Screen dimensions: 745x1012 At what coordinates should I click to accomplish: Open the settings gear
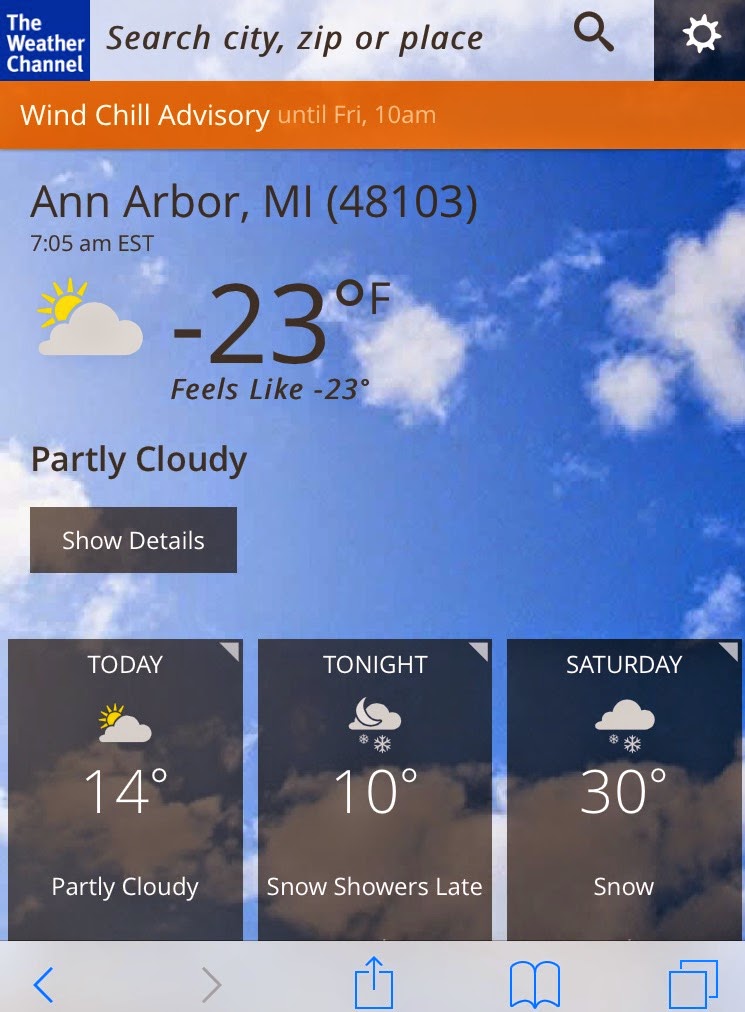701,36
